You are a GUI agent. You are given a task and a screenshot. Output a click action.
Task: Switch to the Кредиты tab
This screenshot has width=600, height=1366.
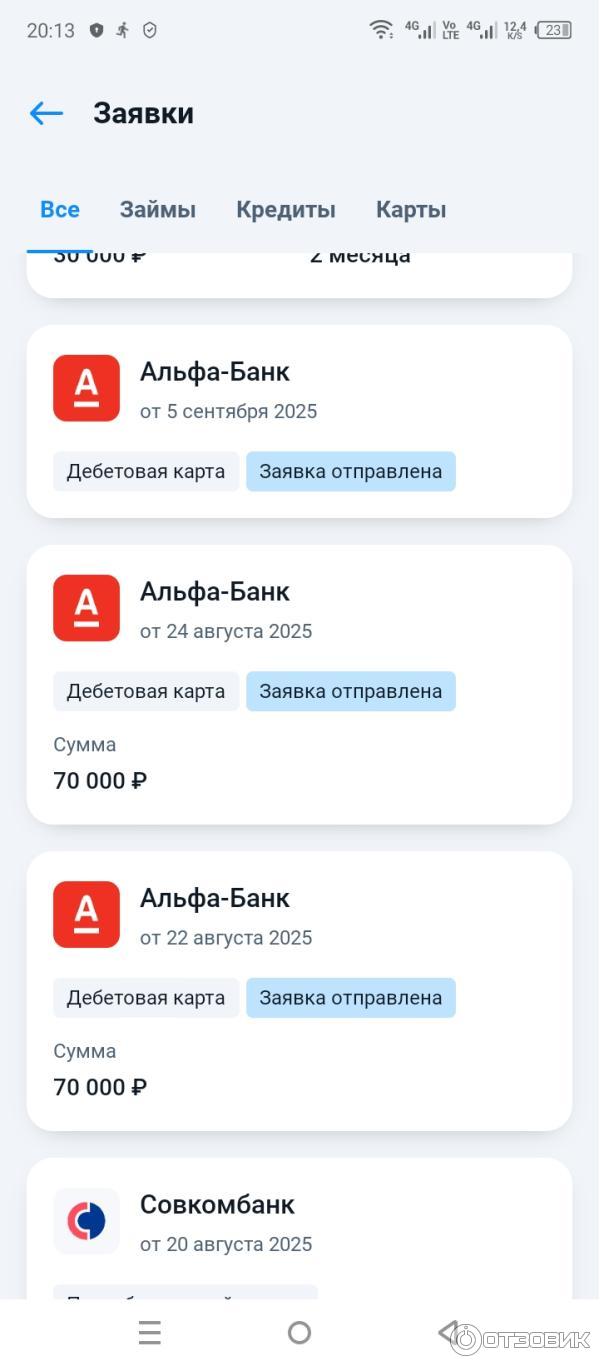click(286, 210)
